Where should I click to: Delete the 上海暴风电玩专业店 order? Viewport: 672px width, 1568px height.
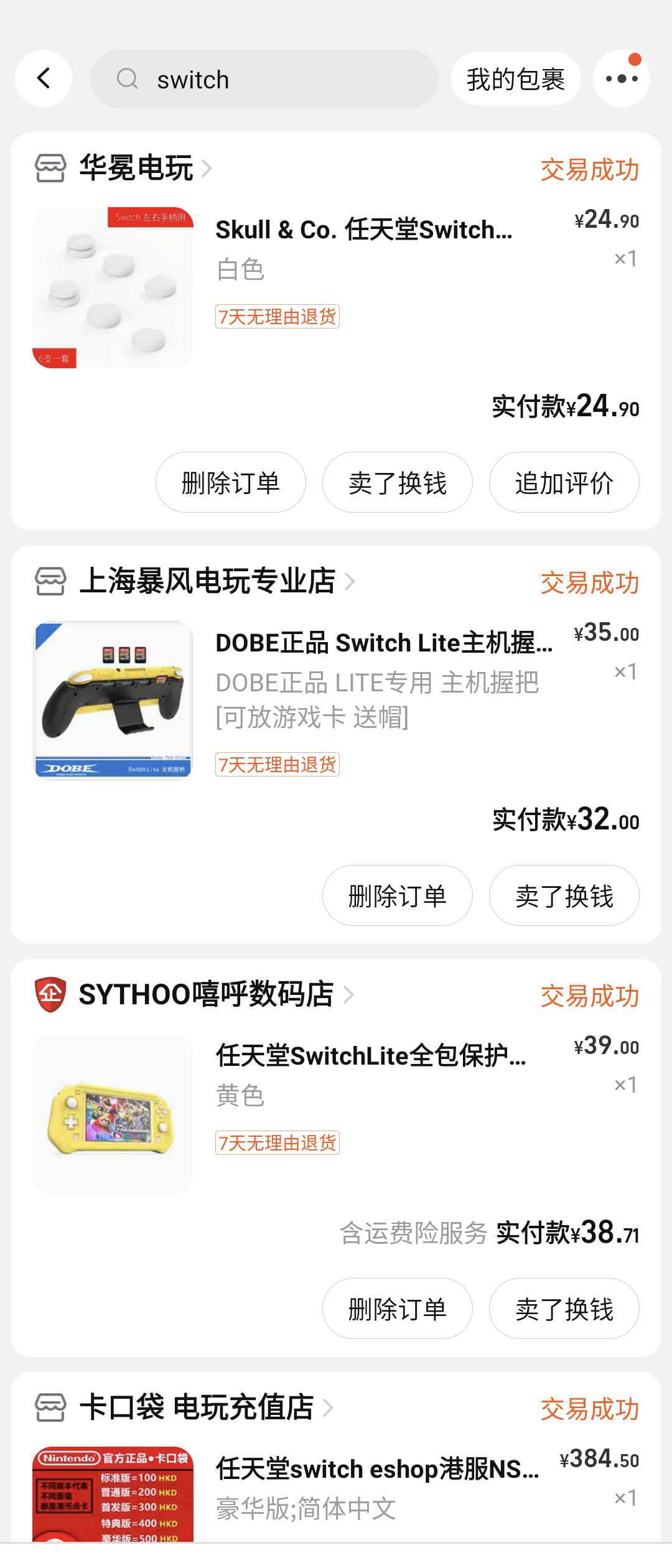[x=397, y=896]
